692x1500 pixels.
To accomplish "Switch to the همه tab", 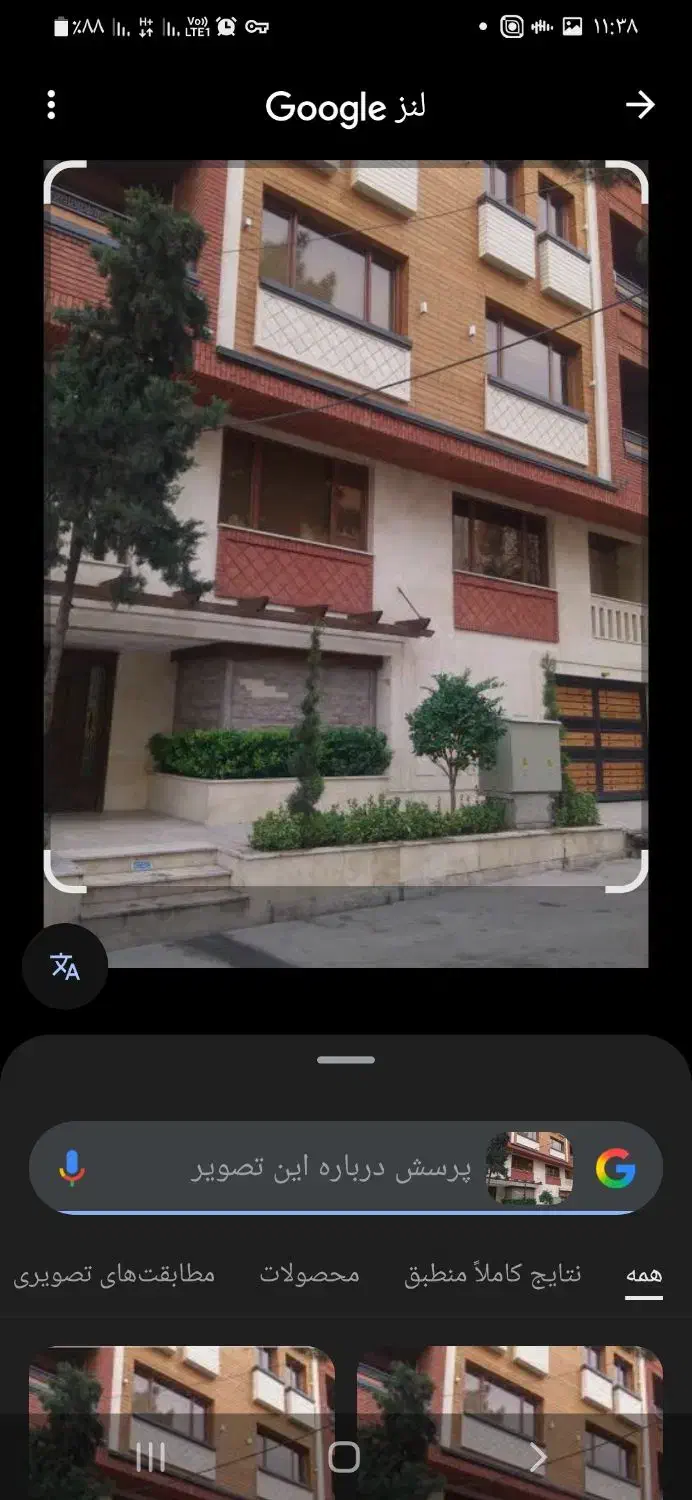I will tap(644, 1275).
